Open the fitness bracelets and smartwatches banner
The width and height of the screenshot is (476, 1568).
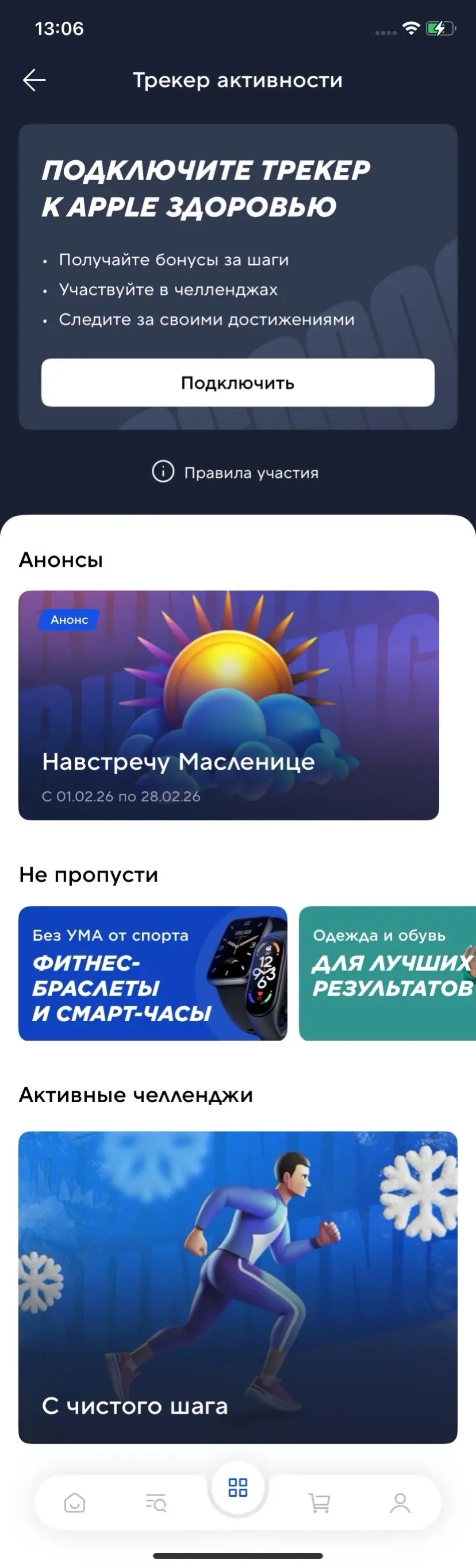(152, 973)
